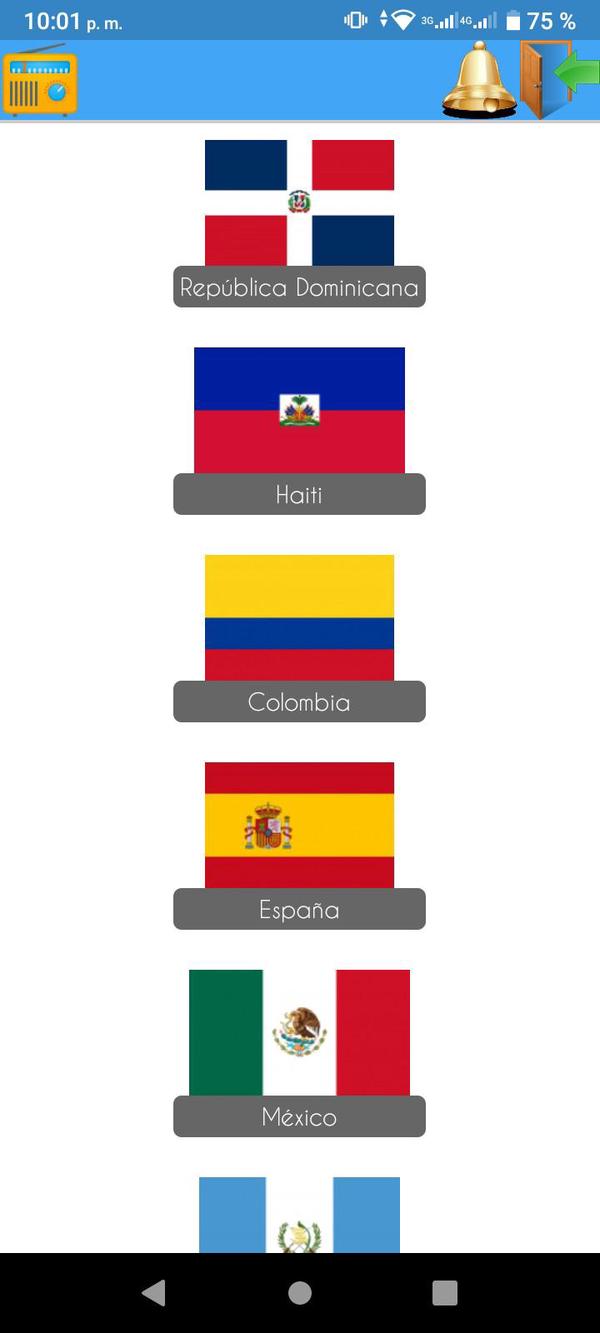The image size is (600, 1333).
Task: Open the España flag tile
Action: tap(299, 843)
